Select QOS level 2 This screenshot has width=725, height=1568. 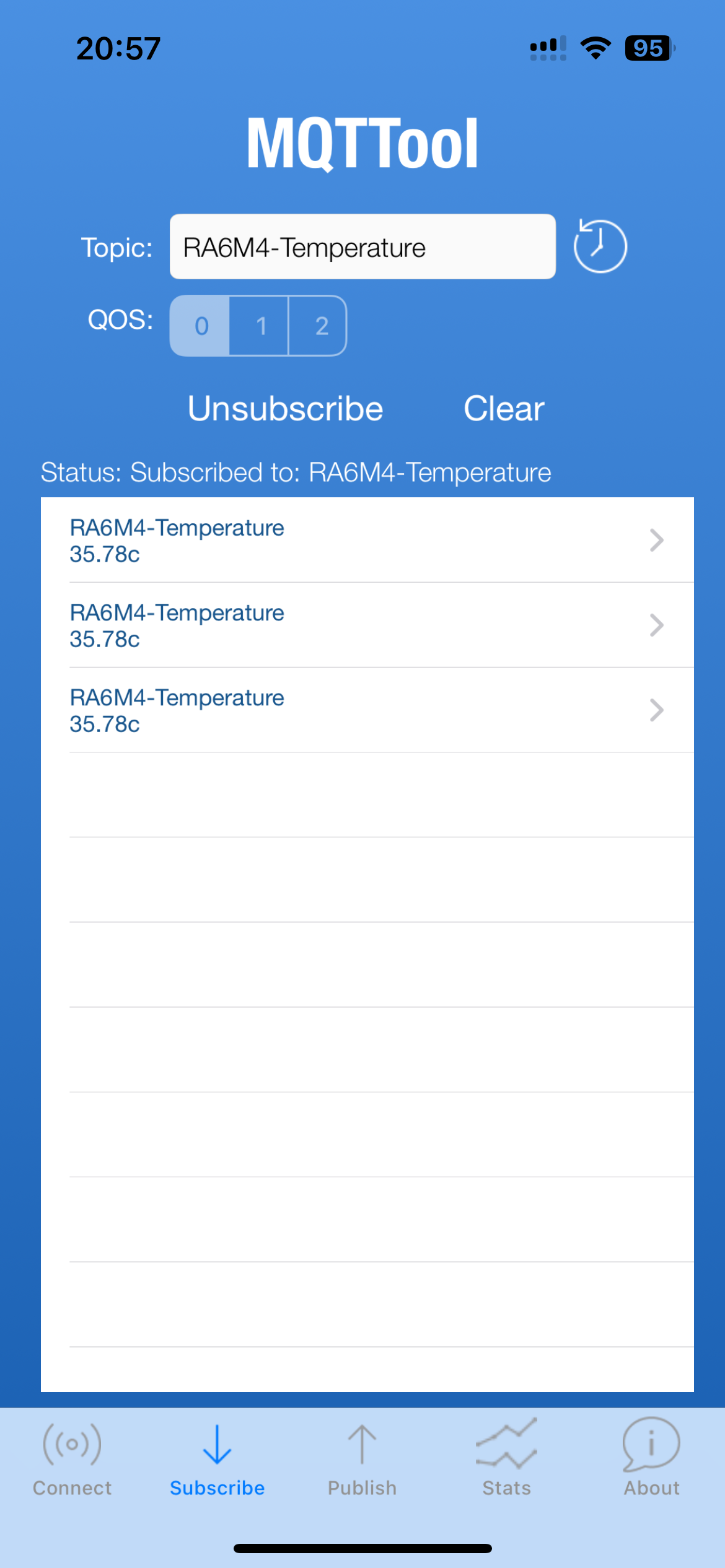[318, 326]
